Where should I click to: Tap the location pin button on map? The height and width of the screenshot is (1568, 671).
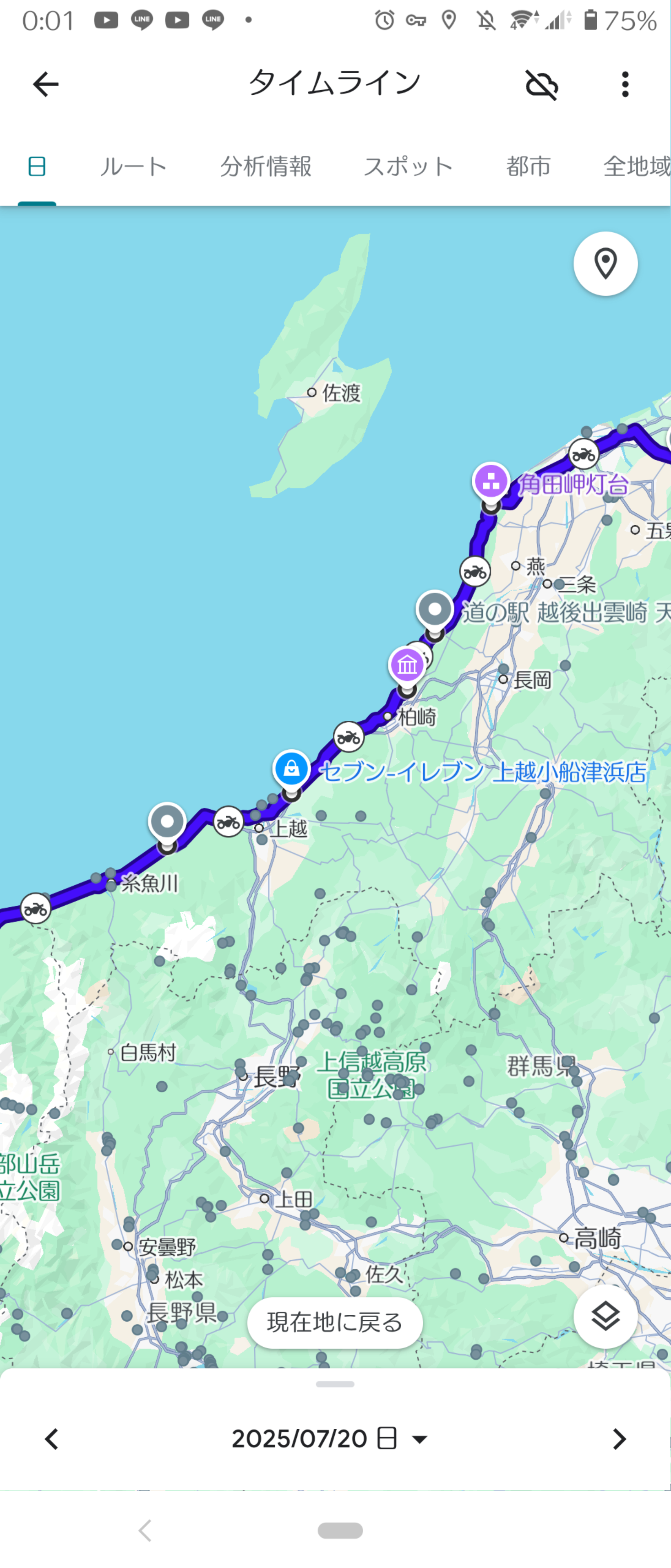(605, 263)
